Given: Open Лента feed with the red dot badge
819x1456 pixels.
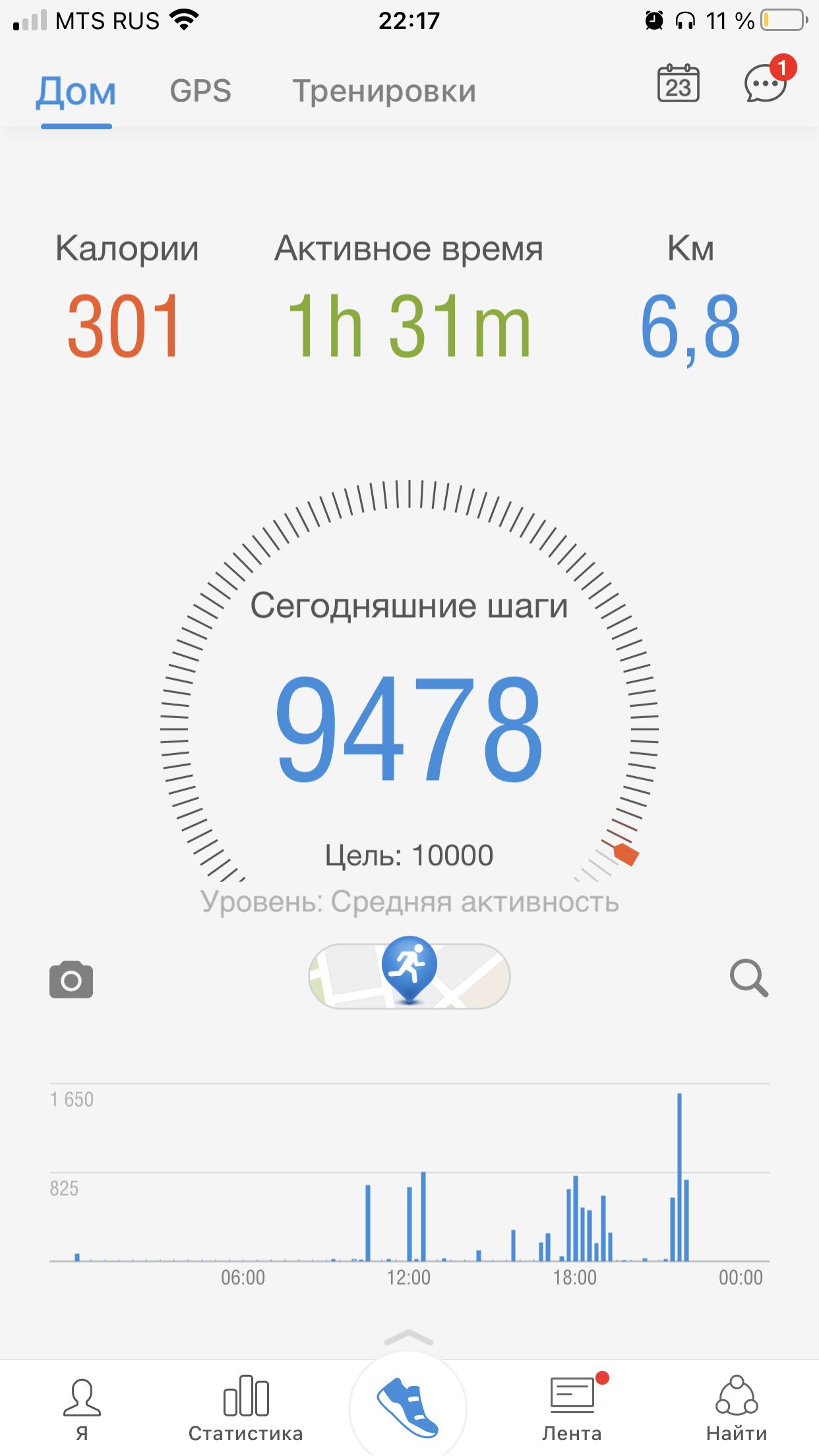Looking at the screenshot, I should (571, 1399).
